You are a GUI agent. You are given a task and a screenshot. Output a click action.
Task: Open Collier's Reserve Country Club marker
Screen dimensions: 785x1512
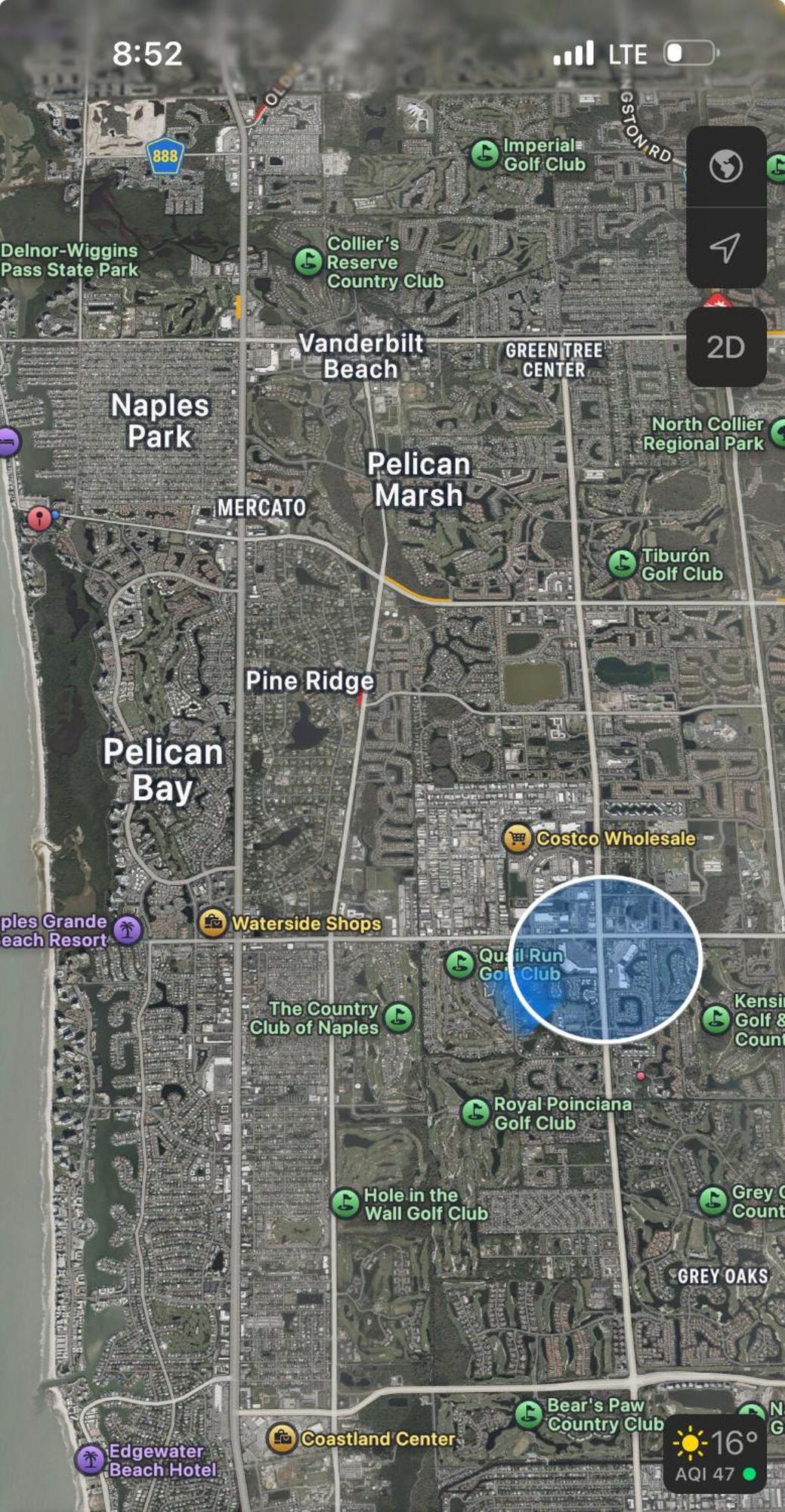point(308,262)
